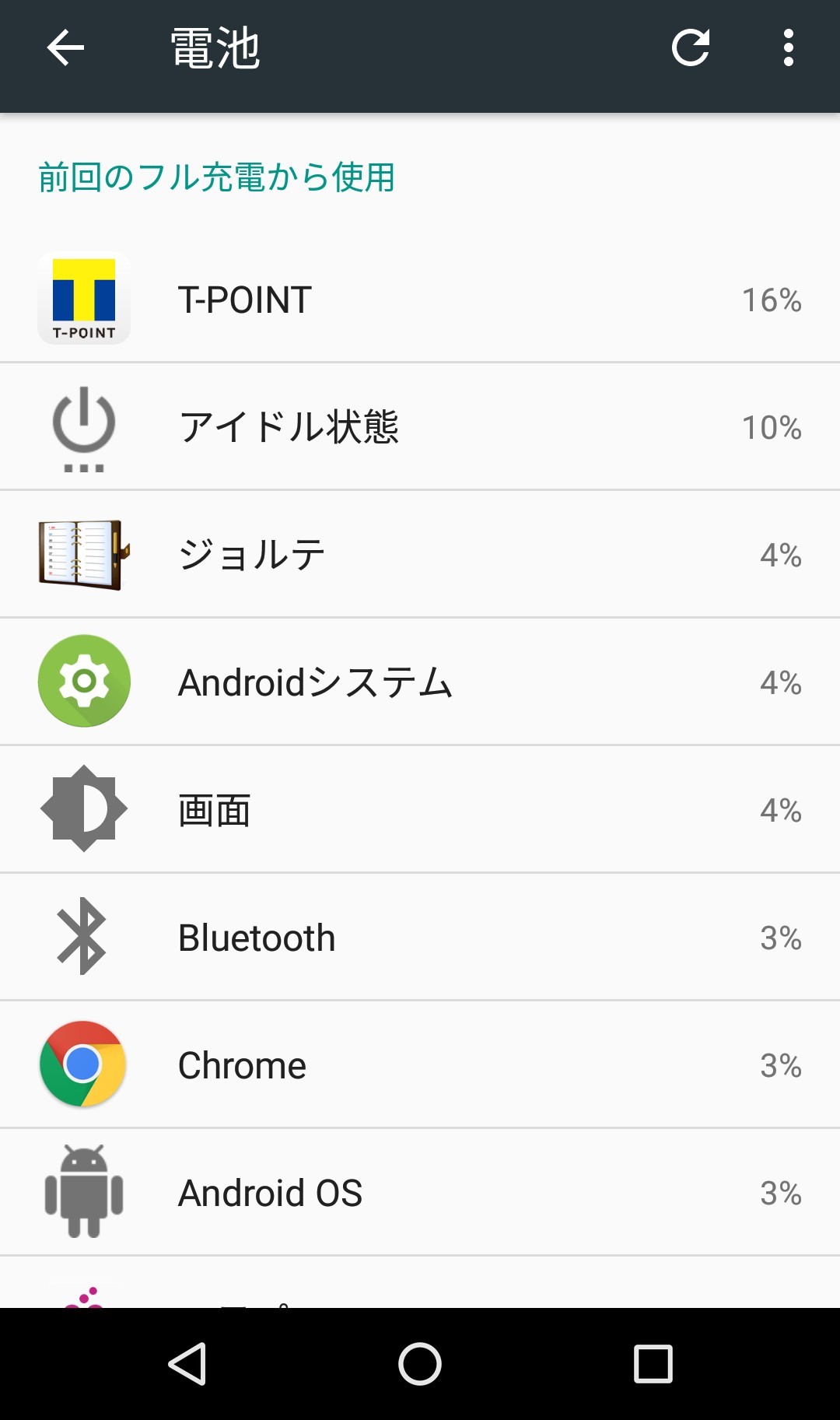The width and height of the screenshot is (840, 1420).
Task: Open T-POINT battery usage details
Action: coord(420,300)
